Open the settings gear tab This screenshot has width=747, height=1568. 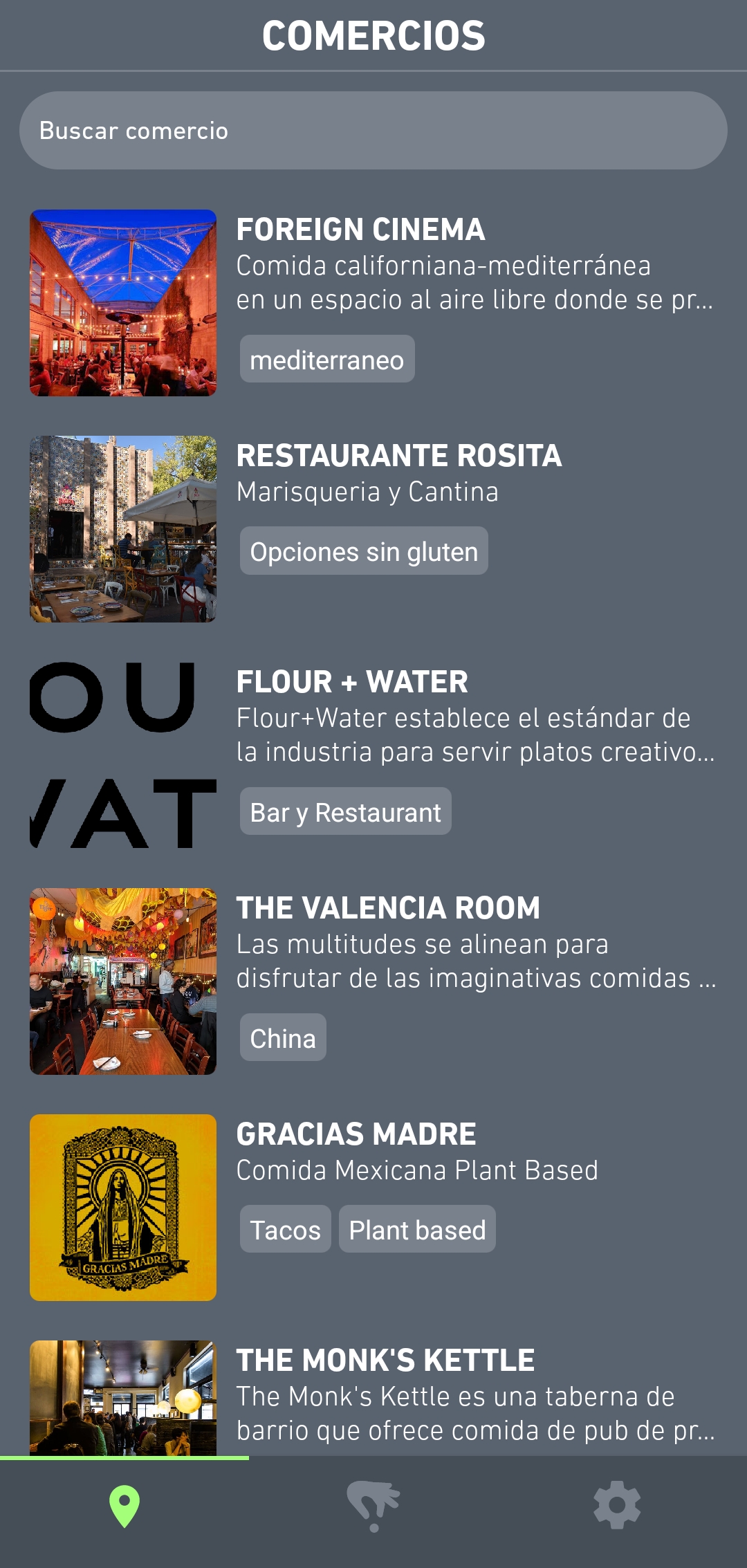tap(617, 1506)
